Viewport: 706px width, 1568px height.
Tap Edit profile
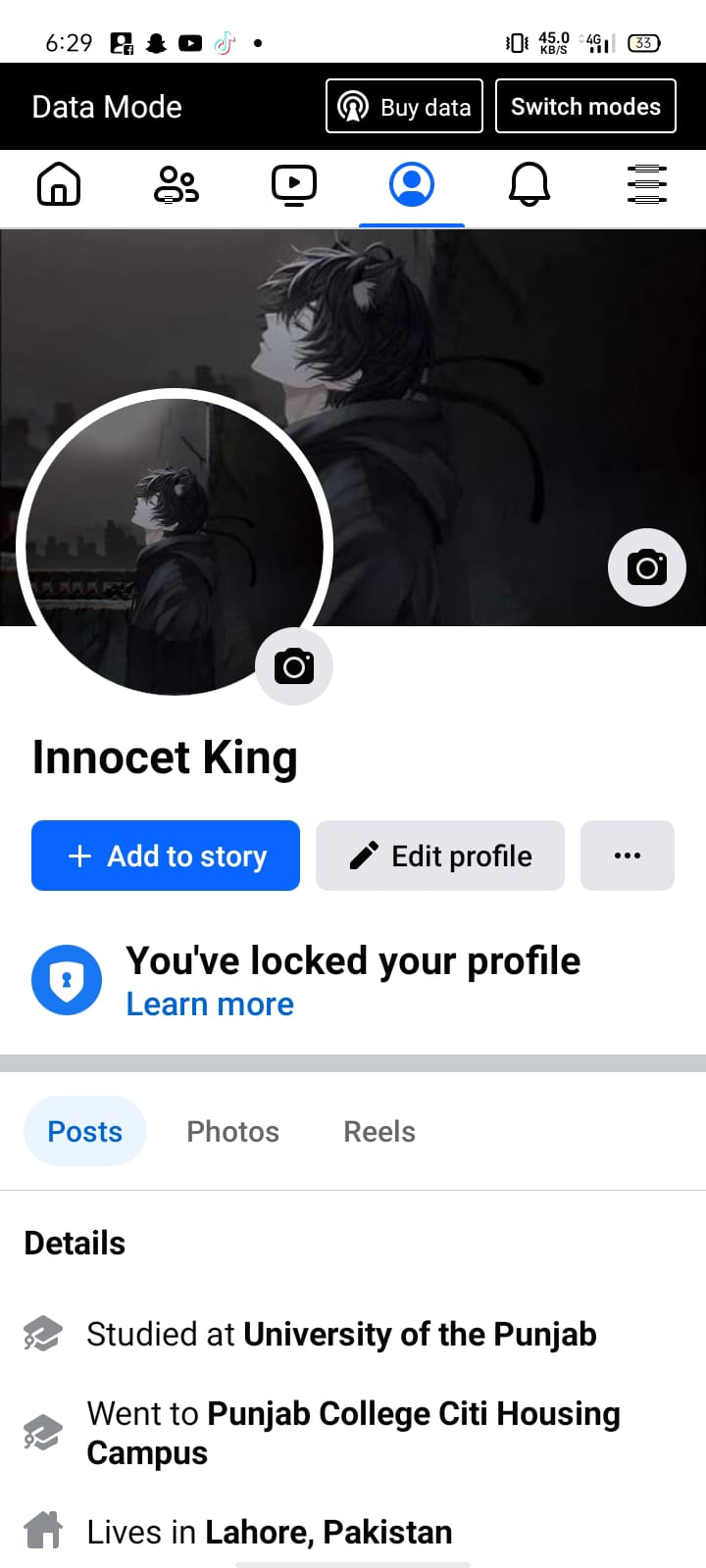pos(440,856)
